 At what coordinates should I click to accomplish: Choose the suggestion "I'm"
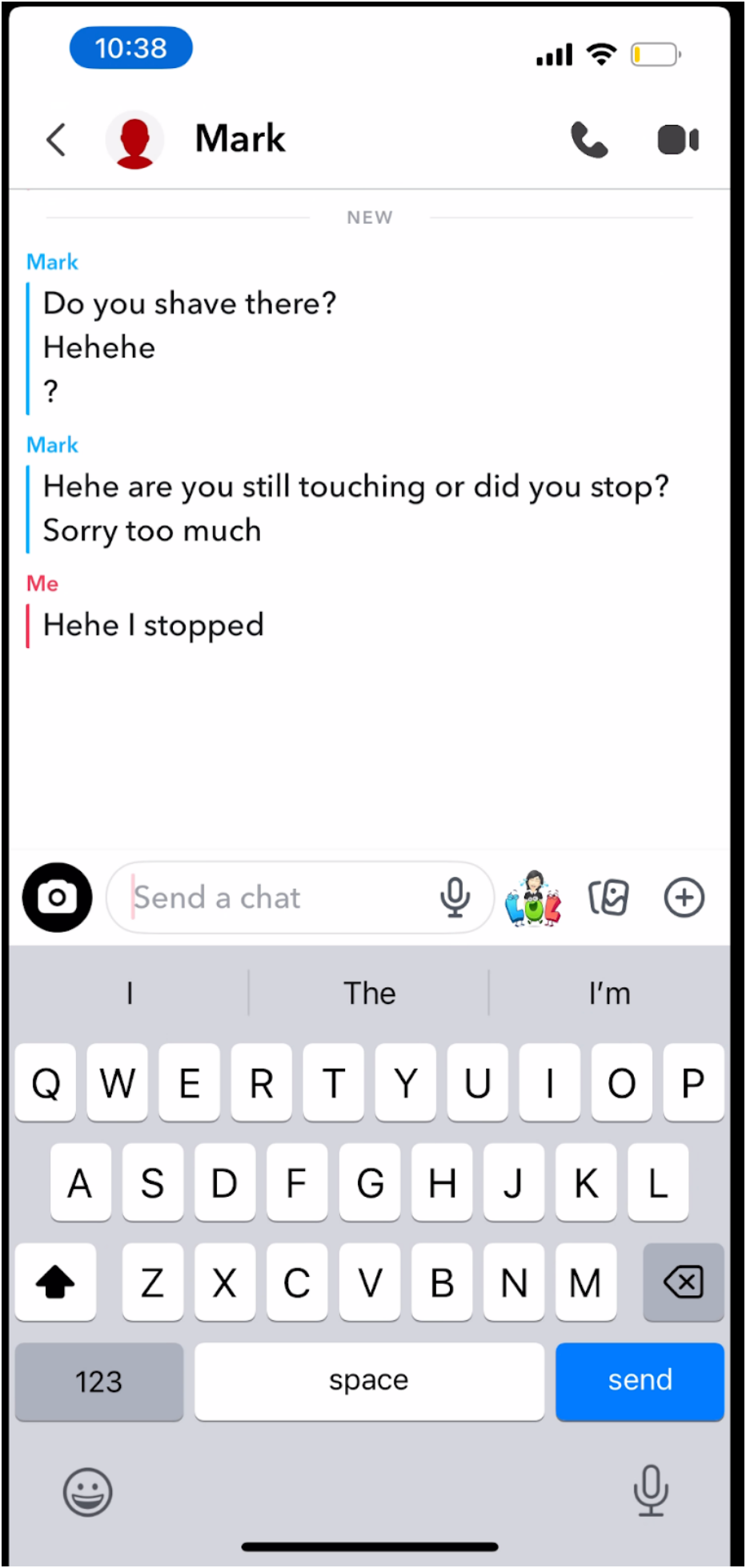pyautogui.click(x=609, y=993)
